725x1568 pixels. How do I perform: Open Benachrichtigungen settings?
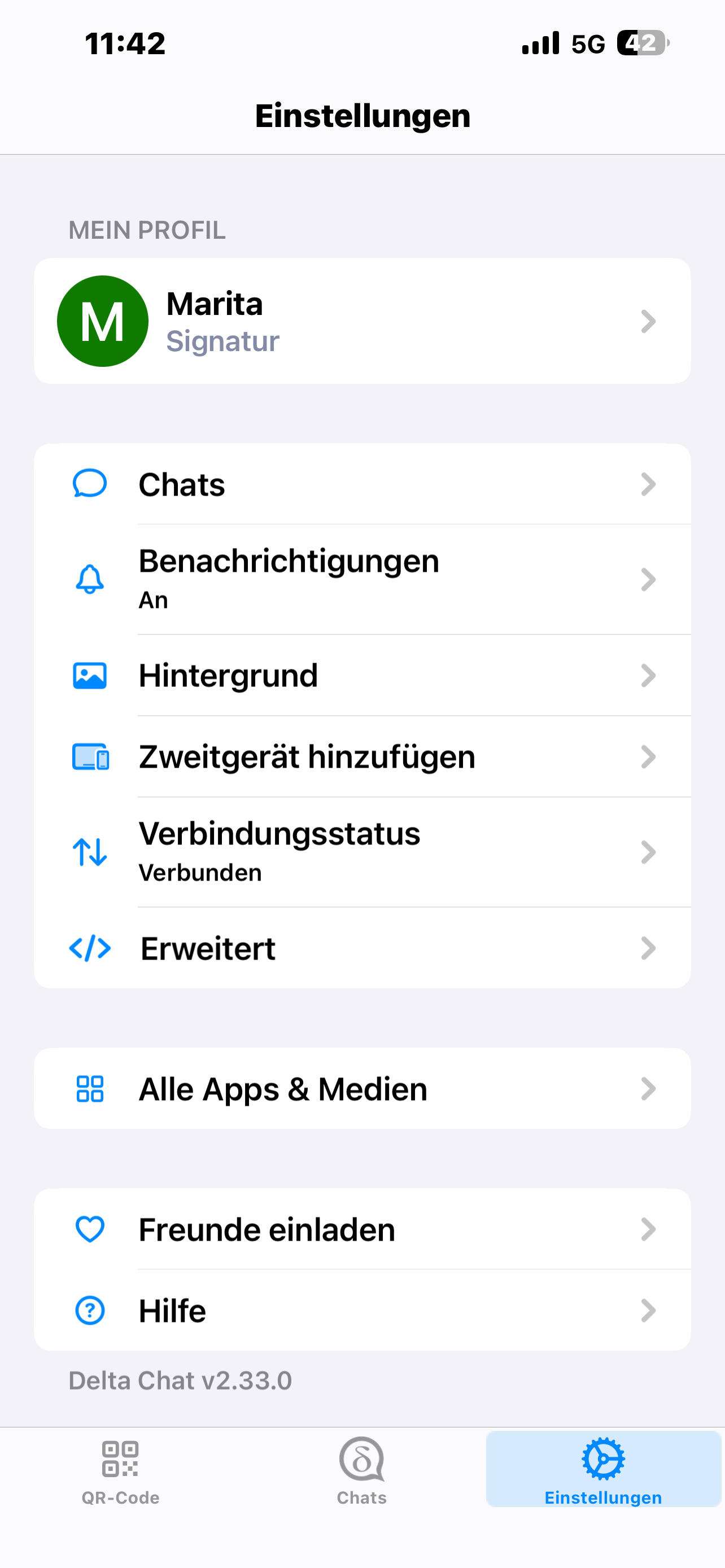point(361,579)
